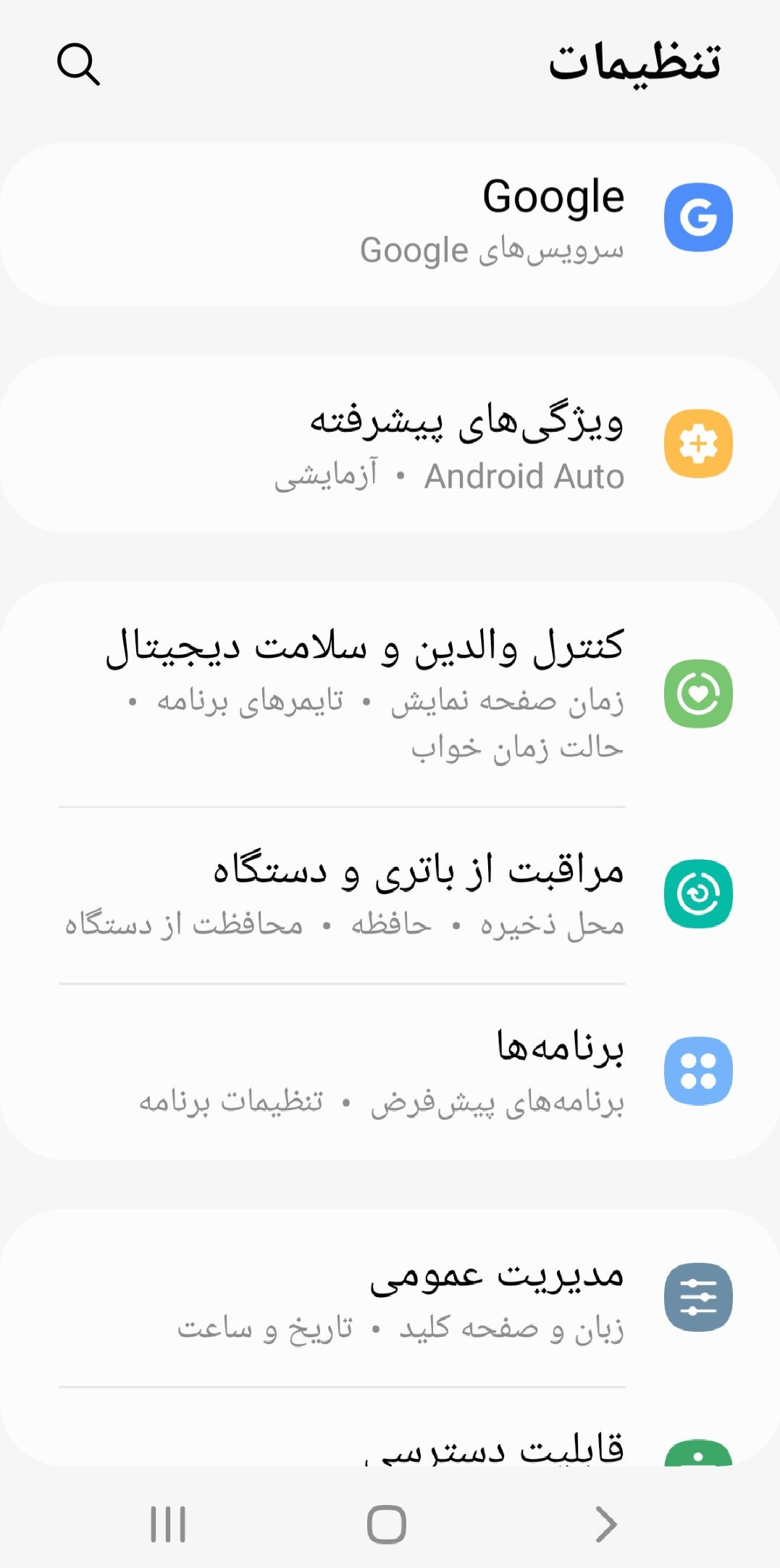Image resolution: width=780 pixels, height=1568 pixels.
Task: Open the settings search icon
Action: pos(78,64)
